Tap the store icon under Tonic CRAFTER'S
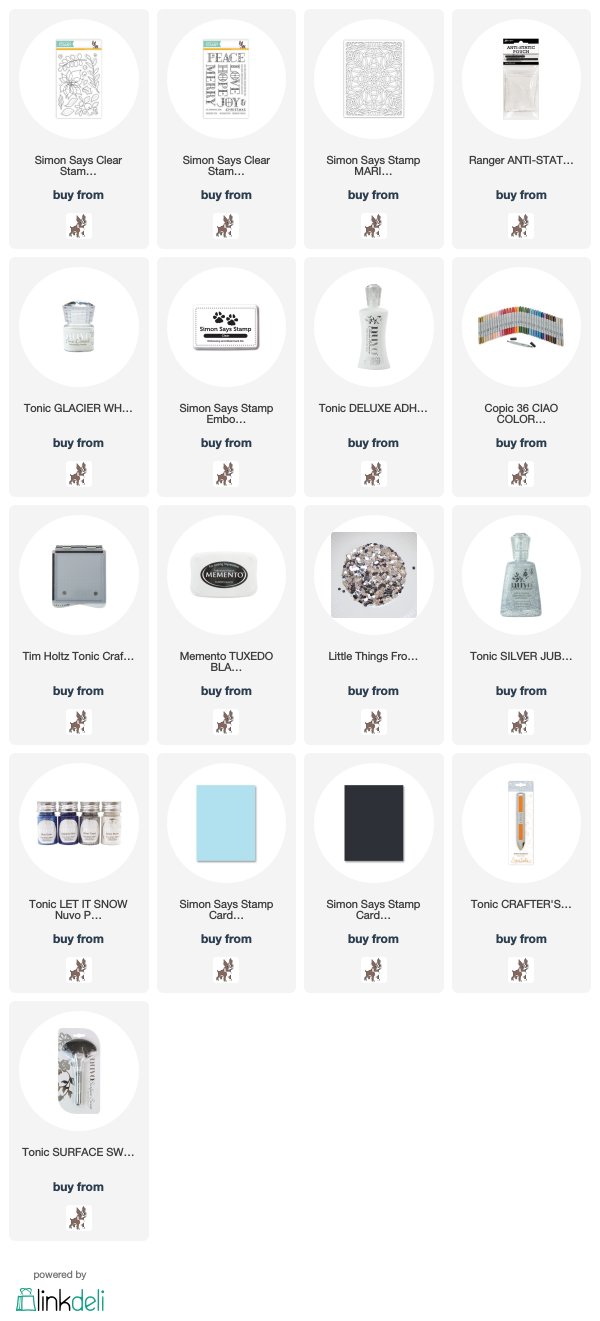This screenshot has height=1321, width=600. [521, 969]
